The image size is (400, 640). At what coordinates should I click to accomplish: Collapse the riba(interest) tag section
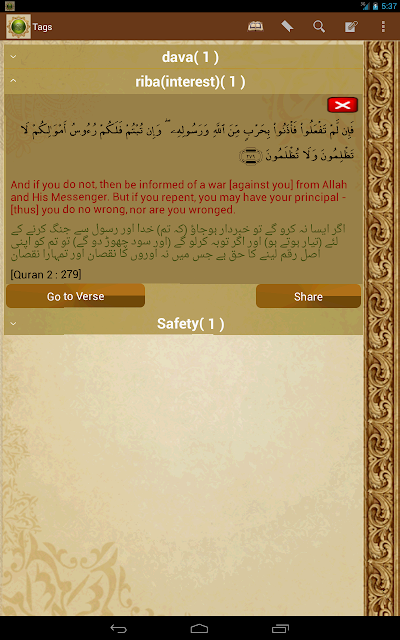[x=183, y=82]
